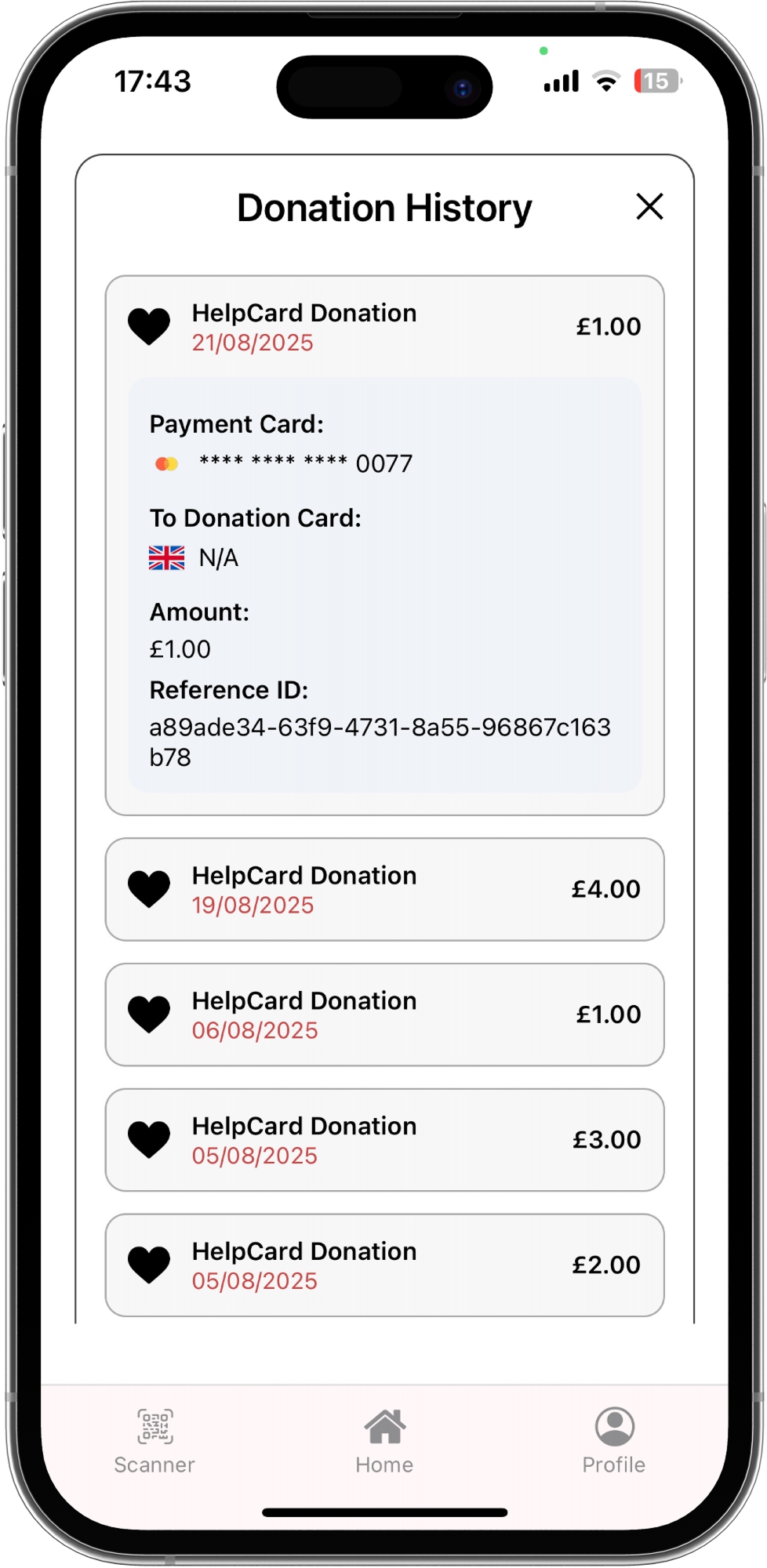The width and height of the screenshot is (767, 1568).
Task: Switch to the Scanner tab
Action: click(154, 1441)
